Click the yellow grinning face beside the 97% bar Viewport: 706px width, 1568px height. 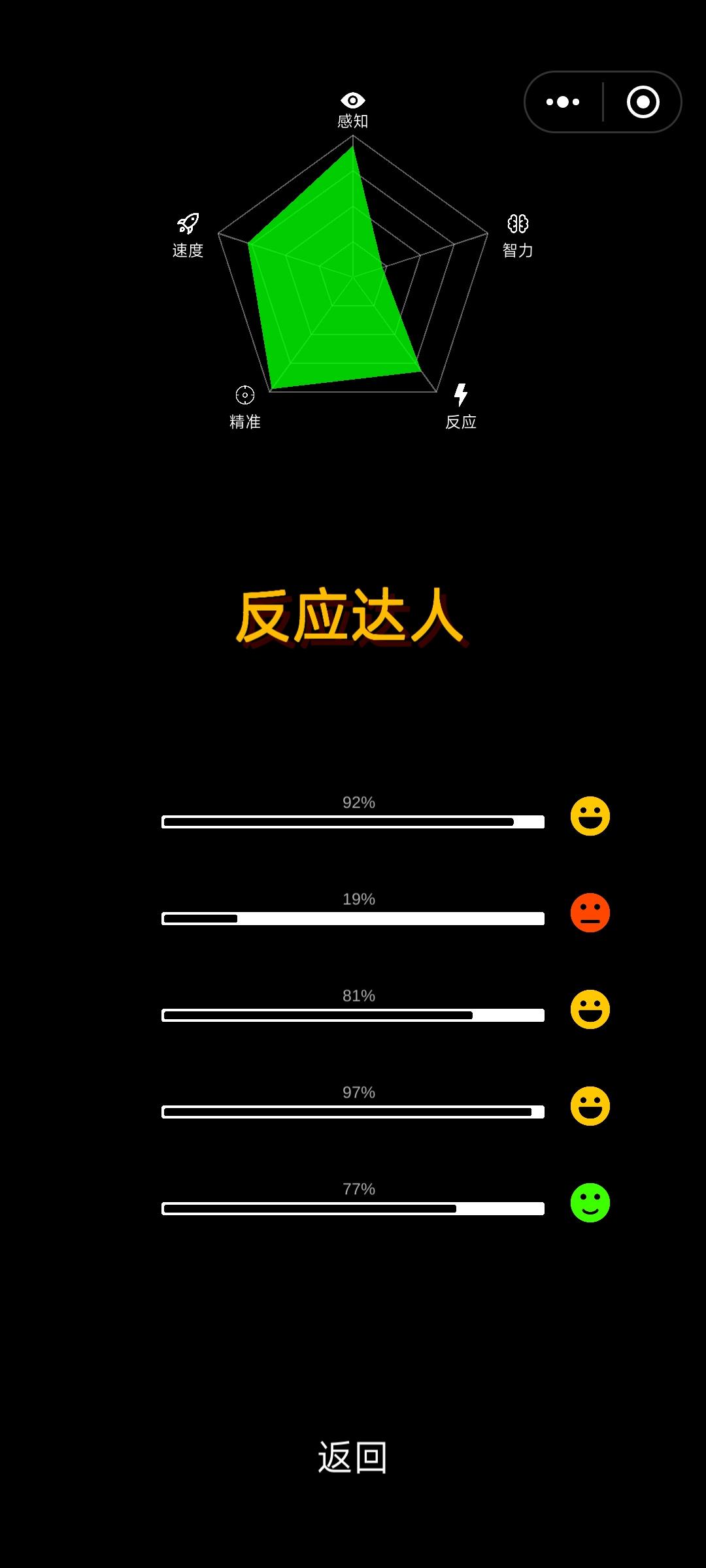pyautogui.click(x=589, y=1106)
